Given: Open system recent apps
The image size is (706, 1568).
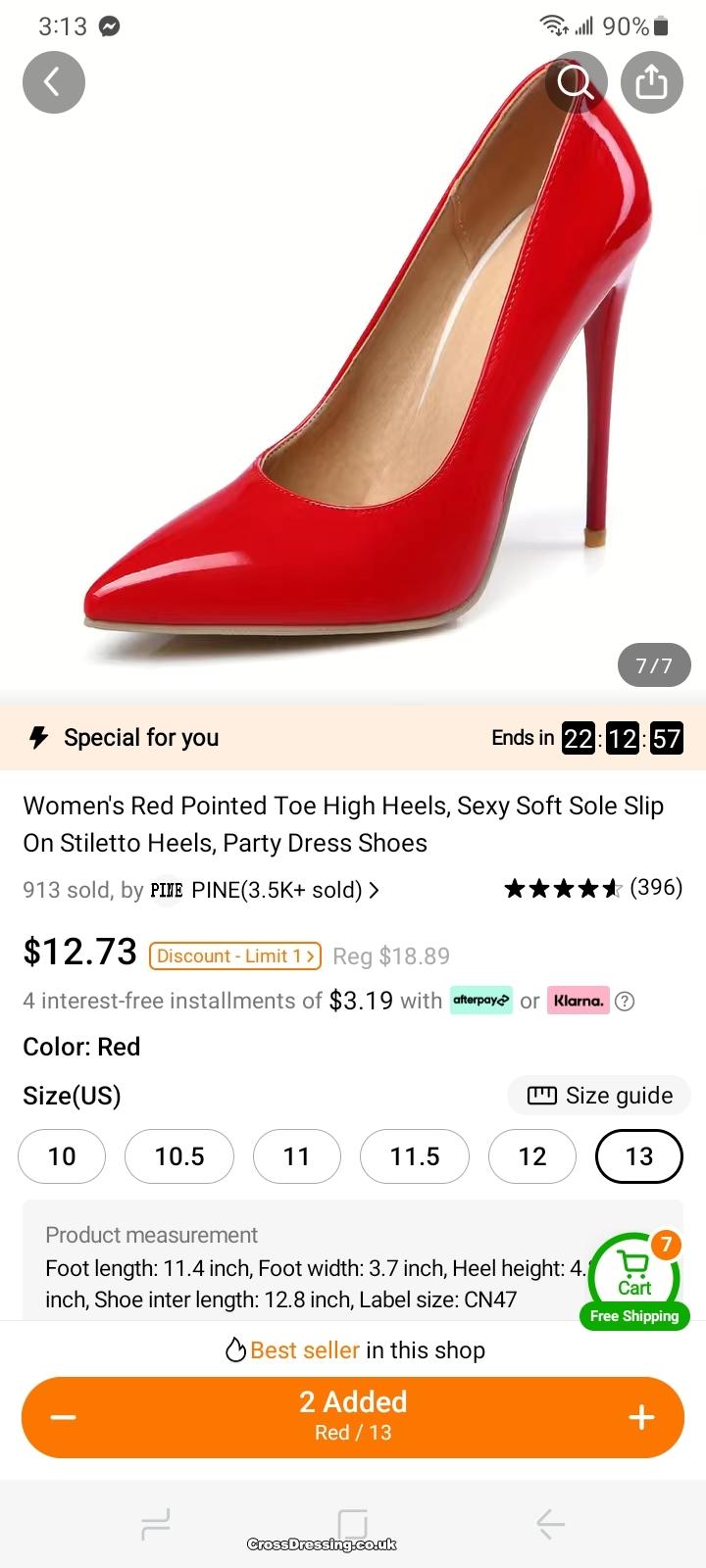Looking at the screenshot, I should (x=156, y=1524).
